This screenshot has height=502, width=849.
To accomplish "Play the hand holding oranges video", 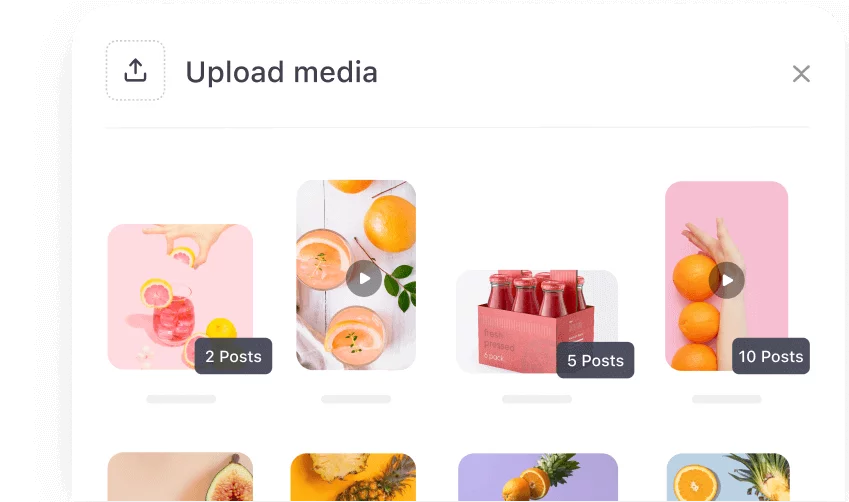I will (x=727, y=280).
